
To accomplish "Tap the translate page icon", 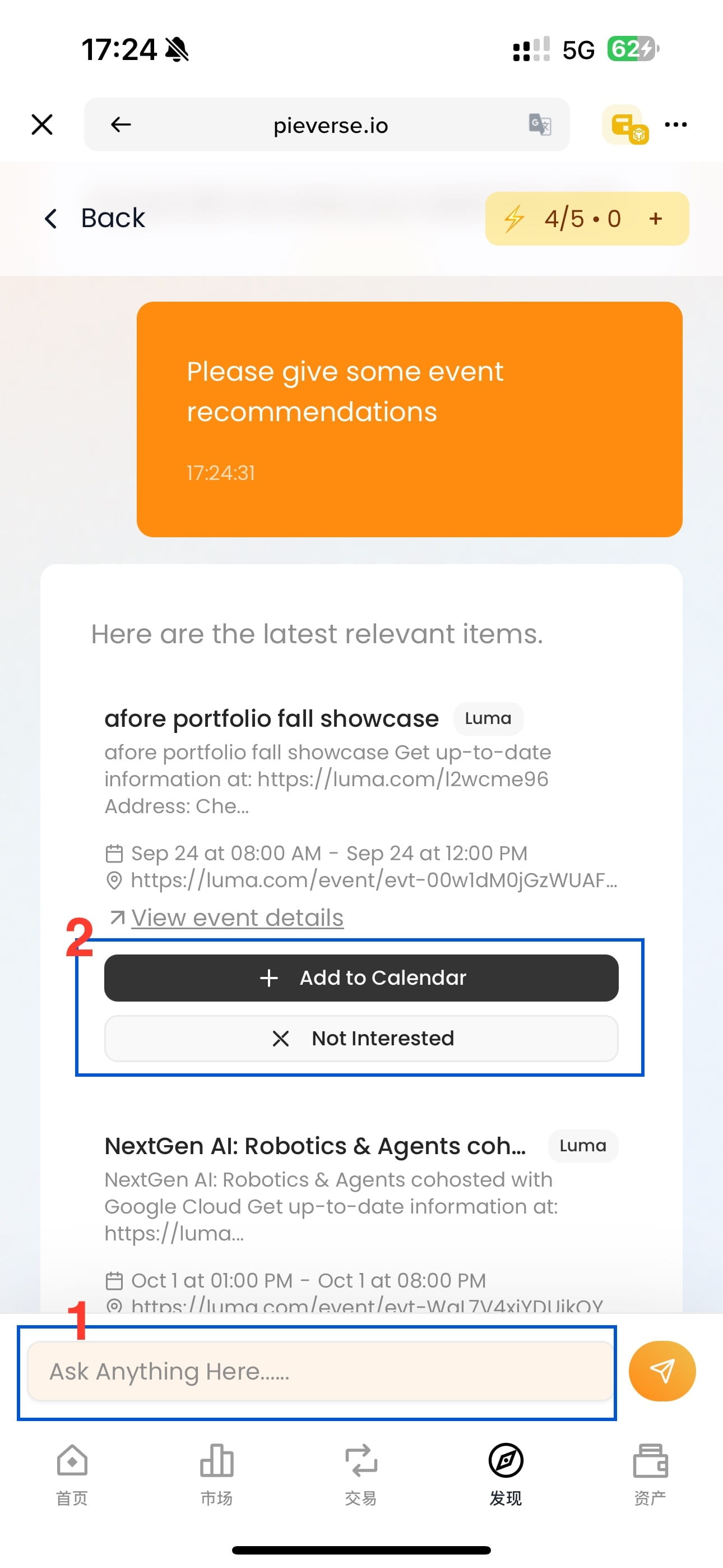I will click(540, 125).
